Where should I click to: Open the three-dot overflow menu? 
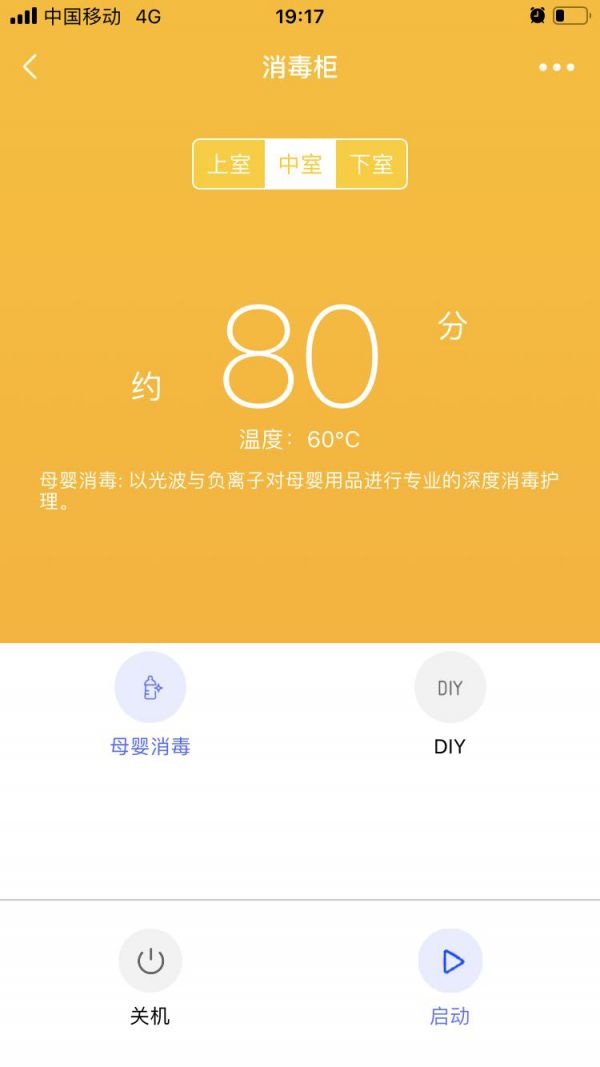point(556,67)
